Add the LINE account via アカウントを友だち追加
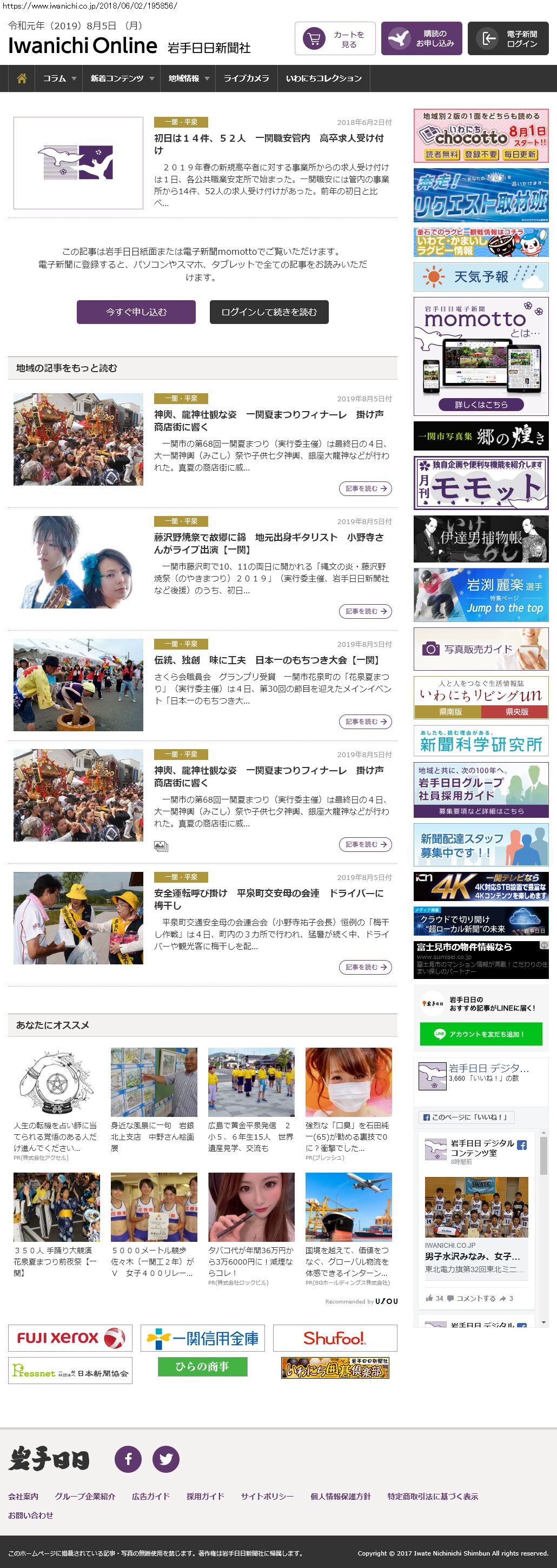The width and height of the screenshot is (557, 1568). coord(480,1034)
